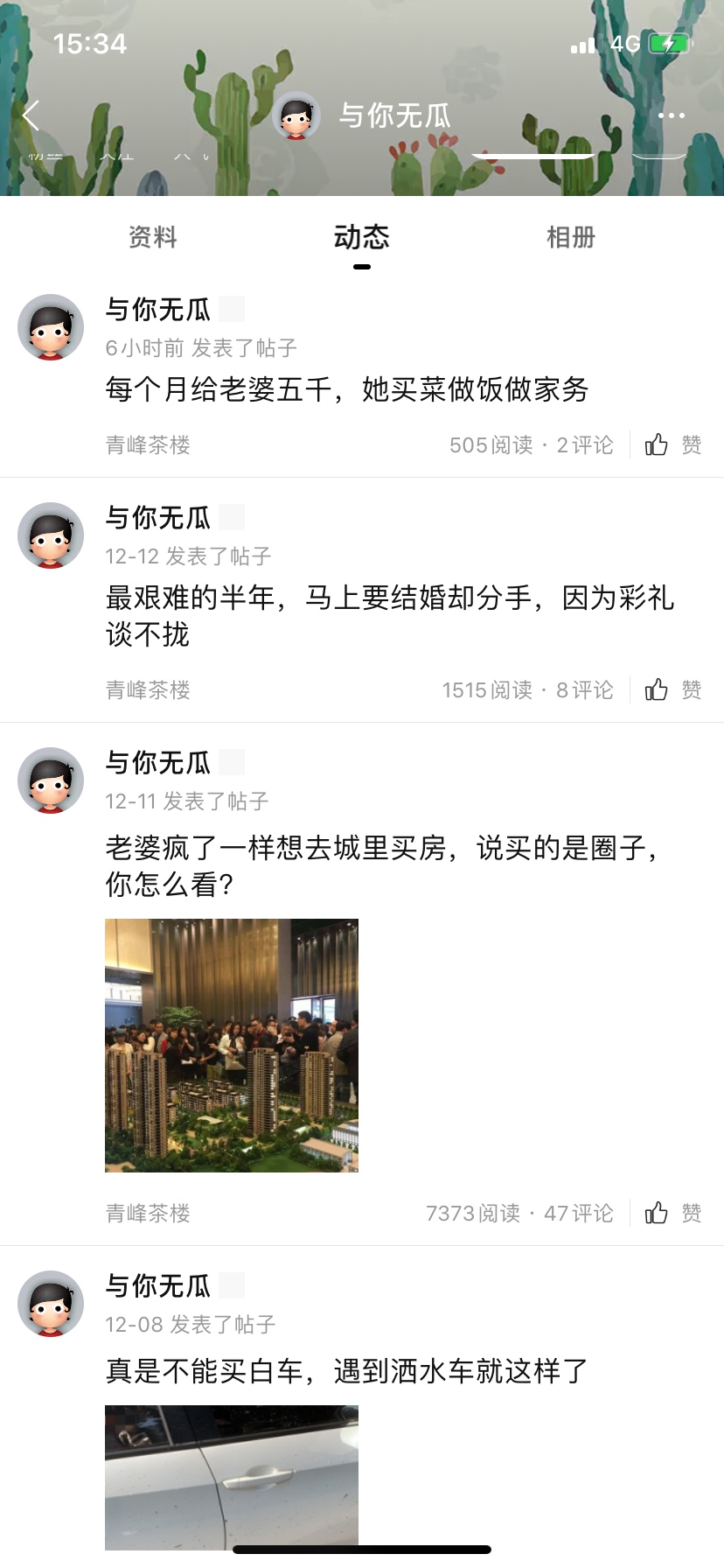Image resolution: width=724 pixels, height=1568 pixels.
Task: View the property model photo
Action: (232, 1046)
